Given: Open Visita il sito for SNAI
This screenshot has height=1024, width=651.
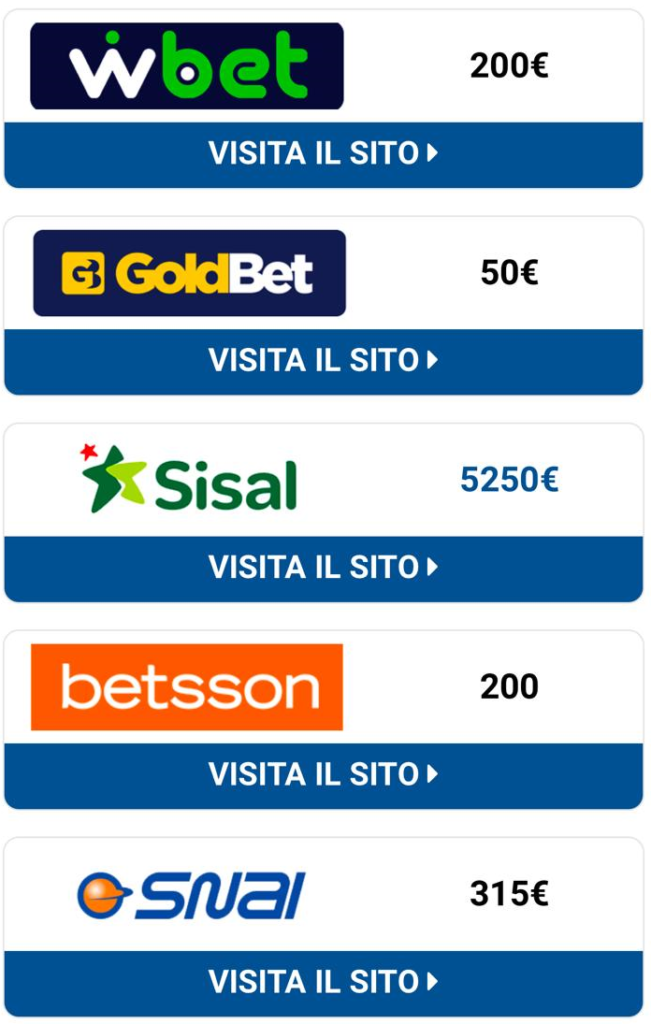Looking at the screenshot, I should point(323,982).
